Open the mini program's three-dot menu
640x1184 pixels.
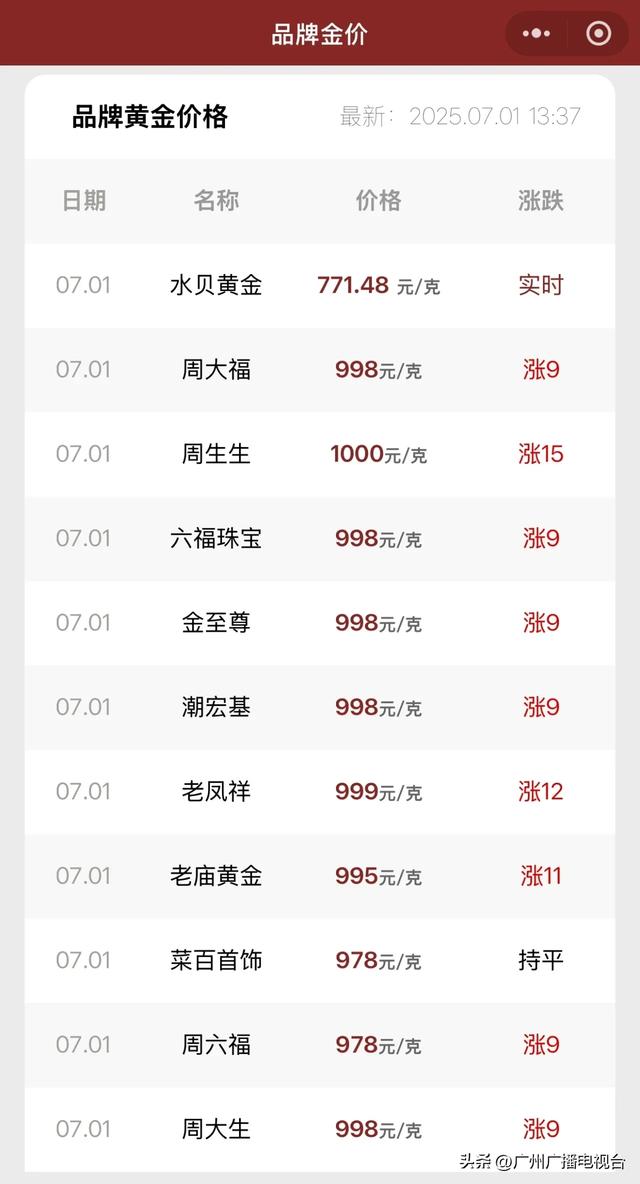point(537,34)
